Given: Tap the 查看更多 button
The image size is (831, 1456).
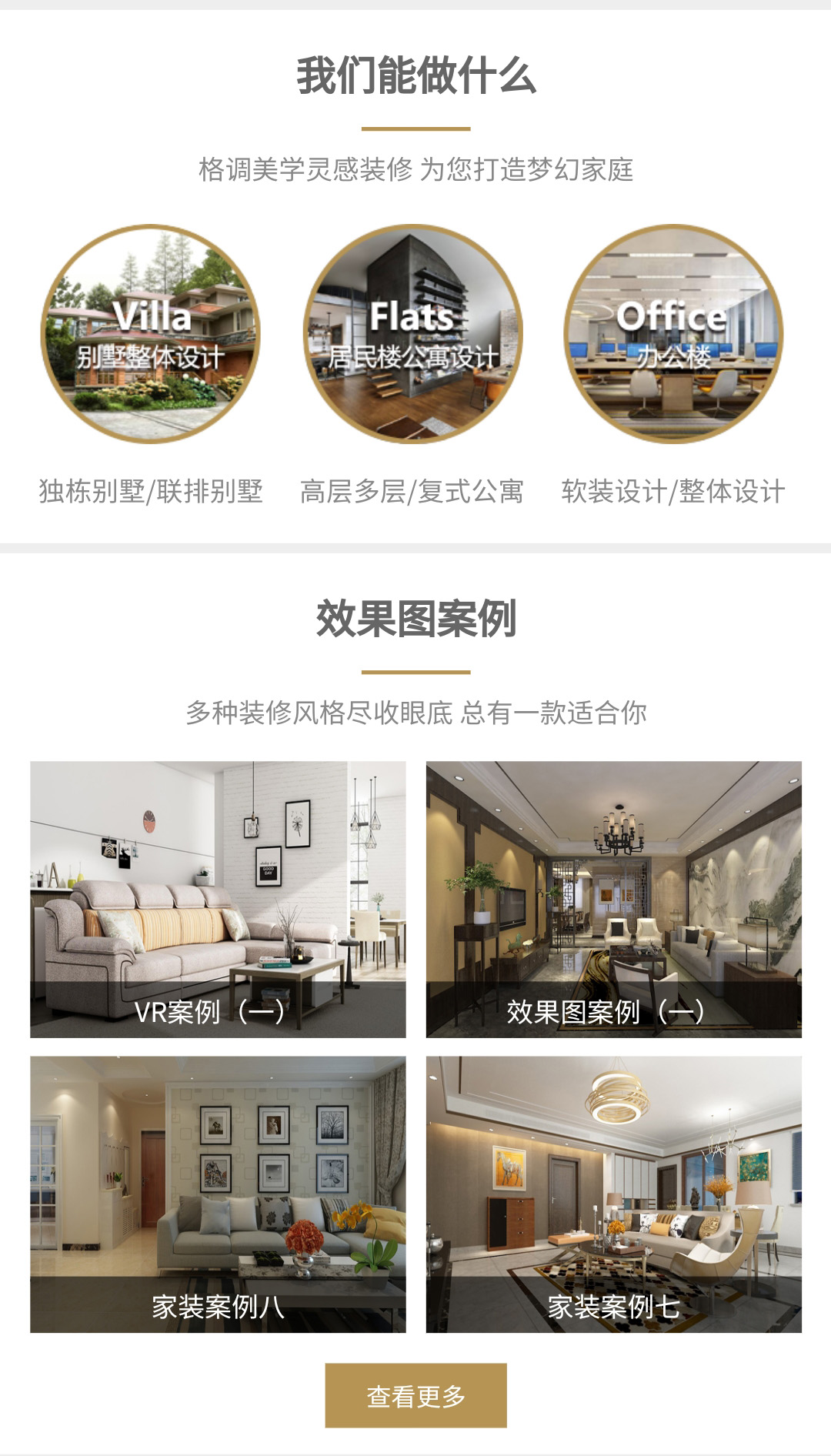Looking at the screenshot, I should tap(415, 1395).
